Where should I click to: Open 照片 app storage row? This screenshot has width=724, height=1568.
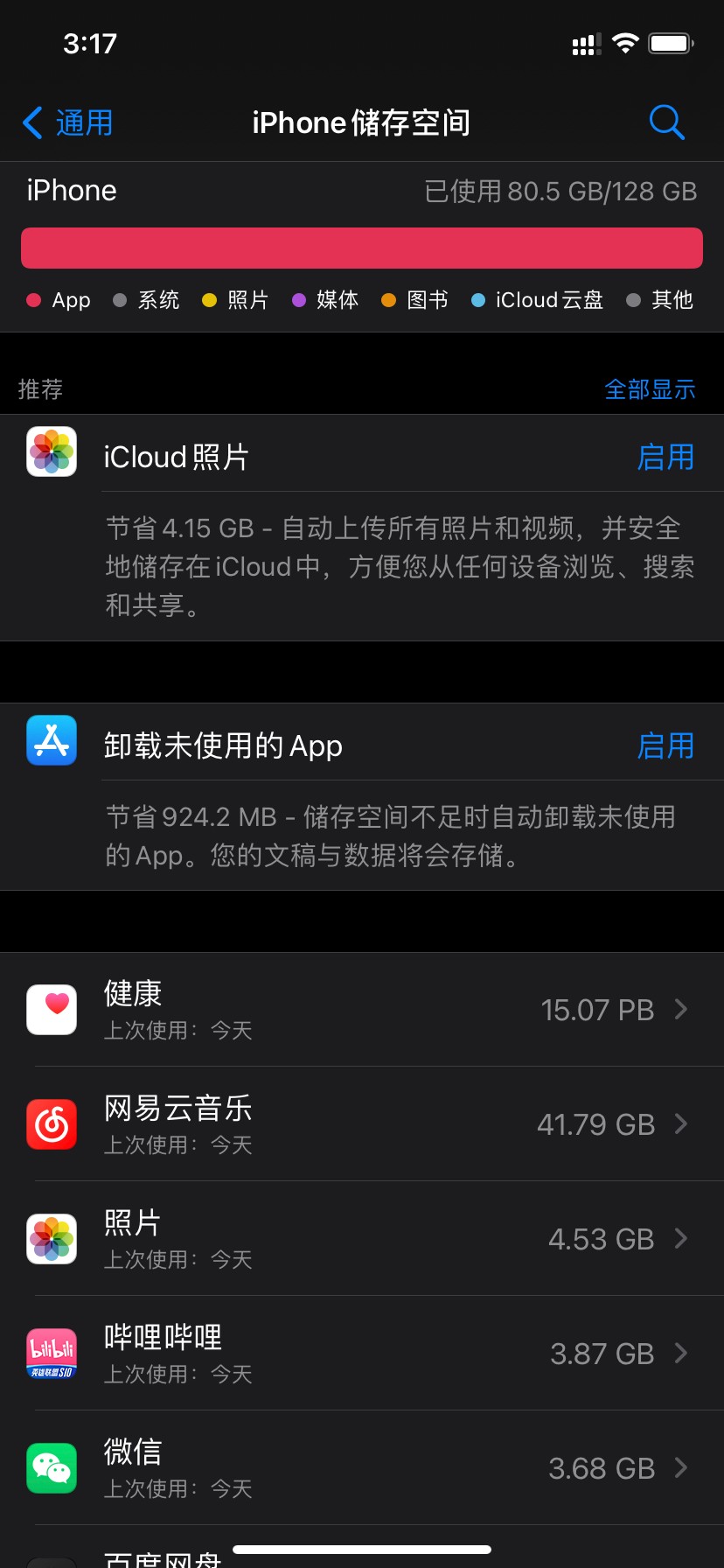click(362, 1239)
